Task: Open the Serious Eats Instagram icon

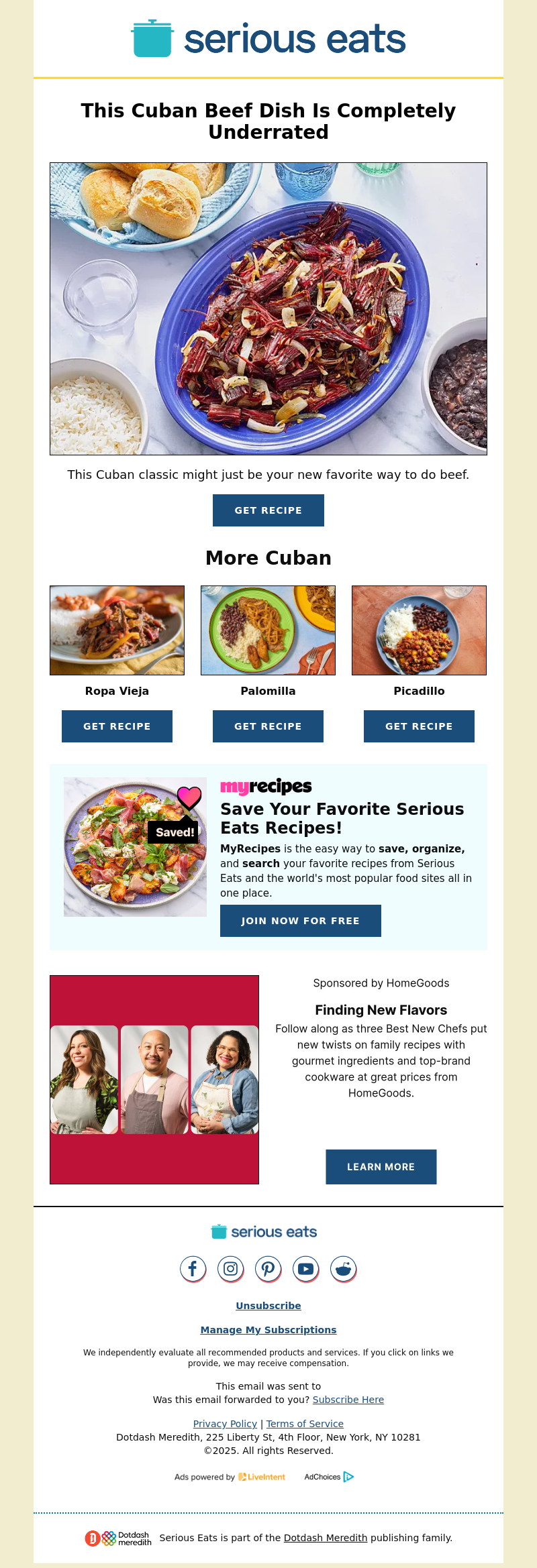Action: [230, 1269]
